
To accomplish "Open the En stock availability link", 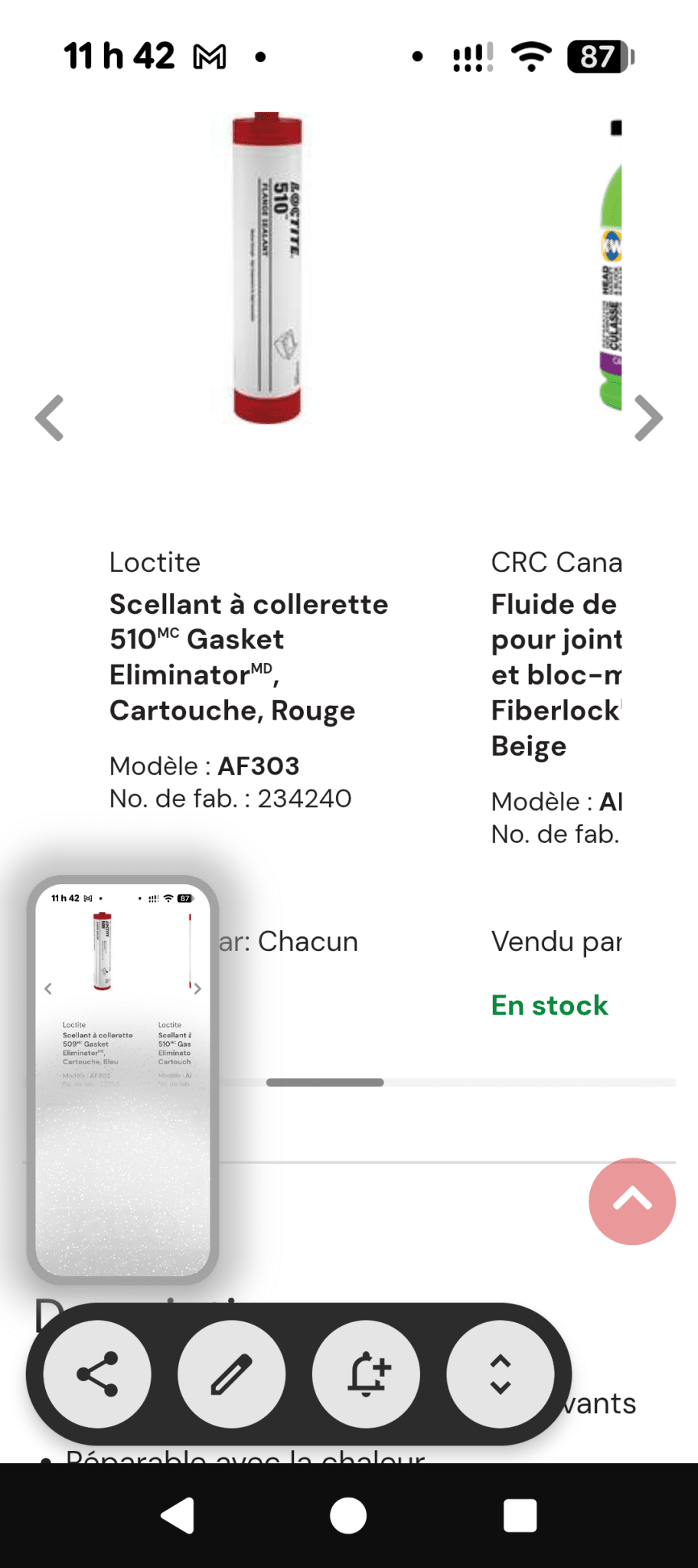I will pos(549,1004).
